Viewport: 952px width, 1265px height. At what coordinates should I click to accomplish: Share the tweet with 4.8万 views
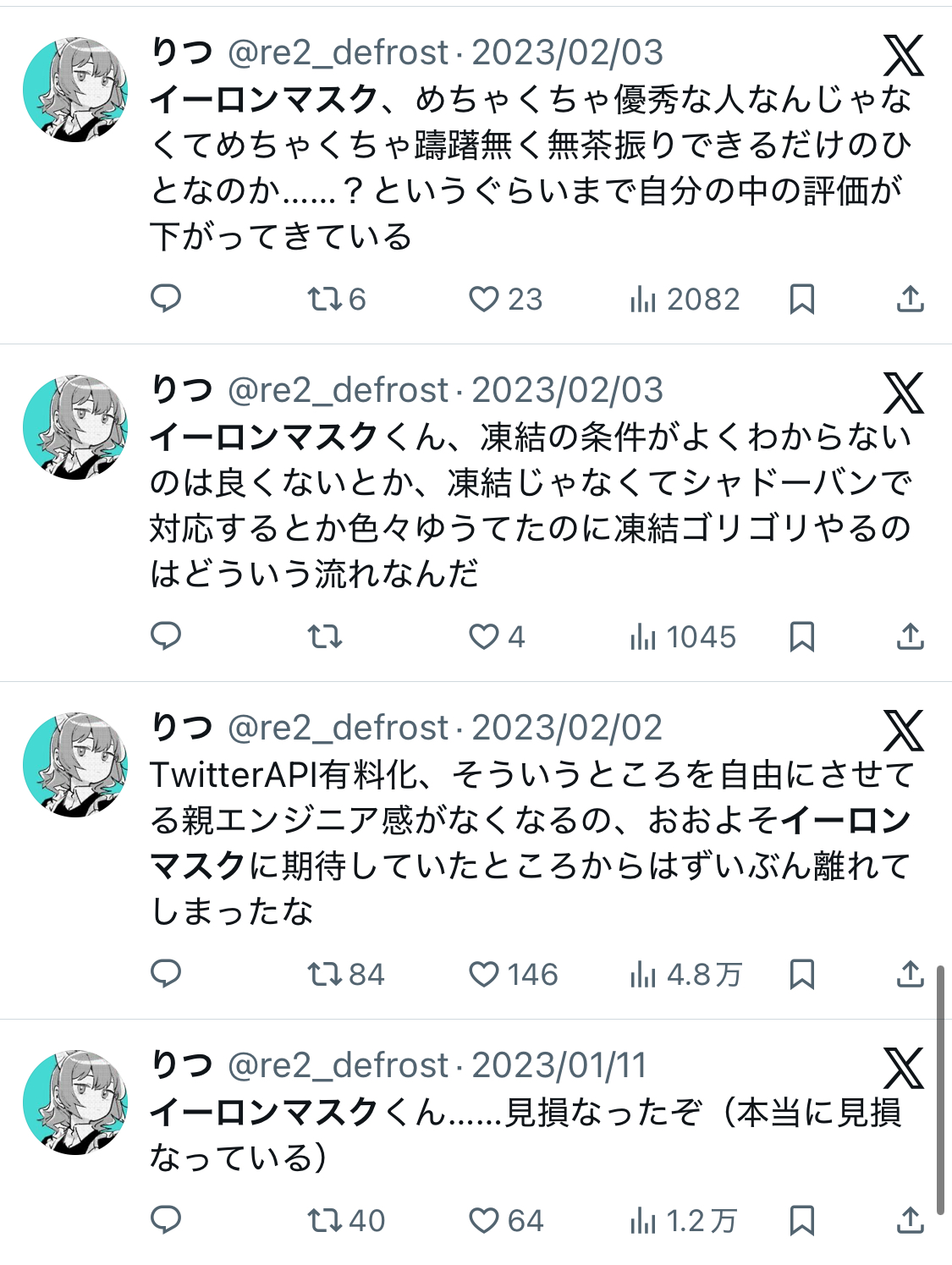[x=910, y=974]
